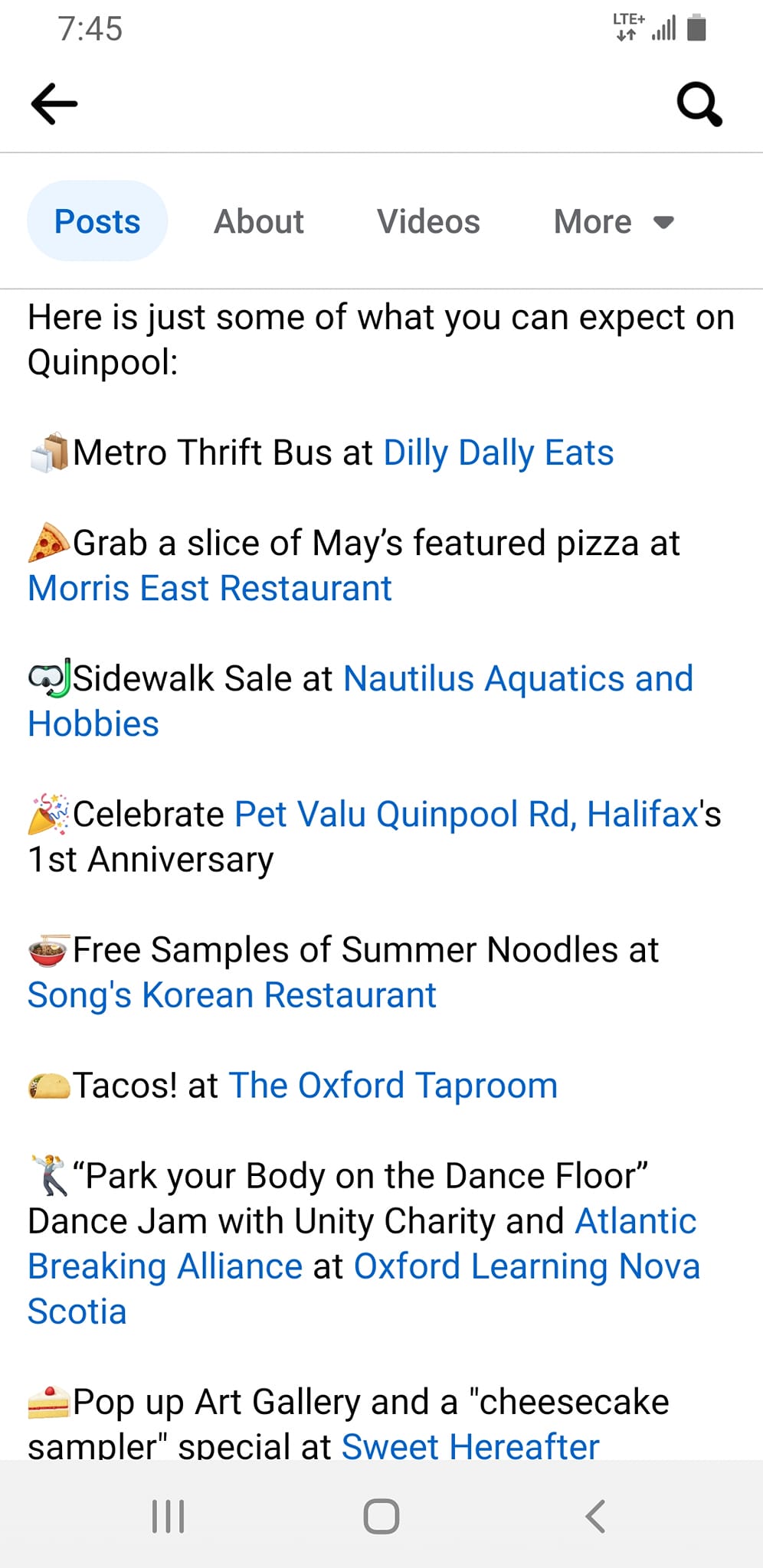The width and height of the screenshot is (763, 1568).
Task: Open Nautilus Aquatics and Hobbies link
Action: [518, 678]
